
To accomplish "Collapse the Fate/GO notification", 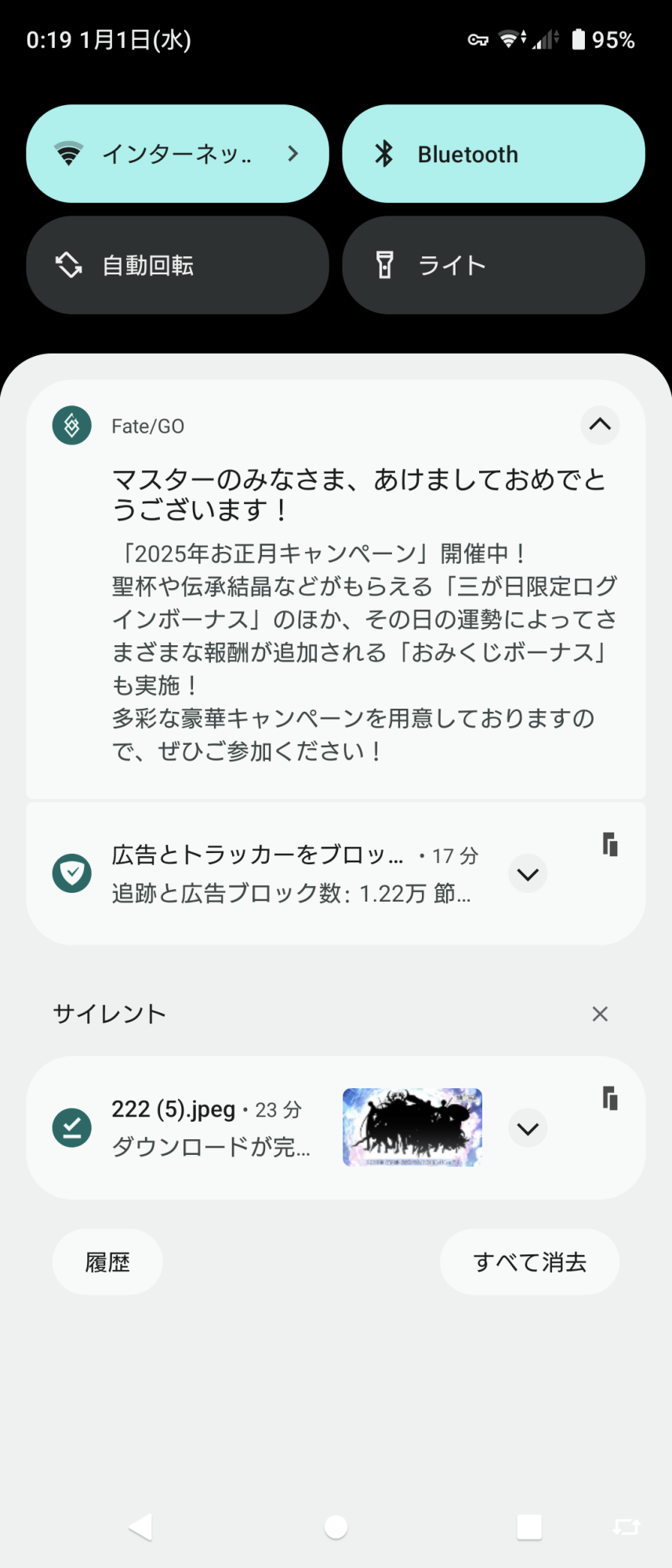I will [x=600, y=425].
